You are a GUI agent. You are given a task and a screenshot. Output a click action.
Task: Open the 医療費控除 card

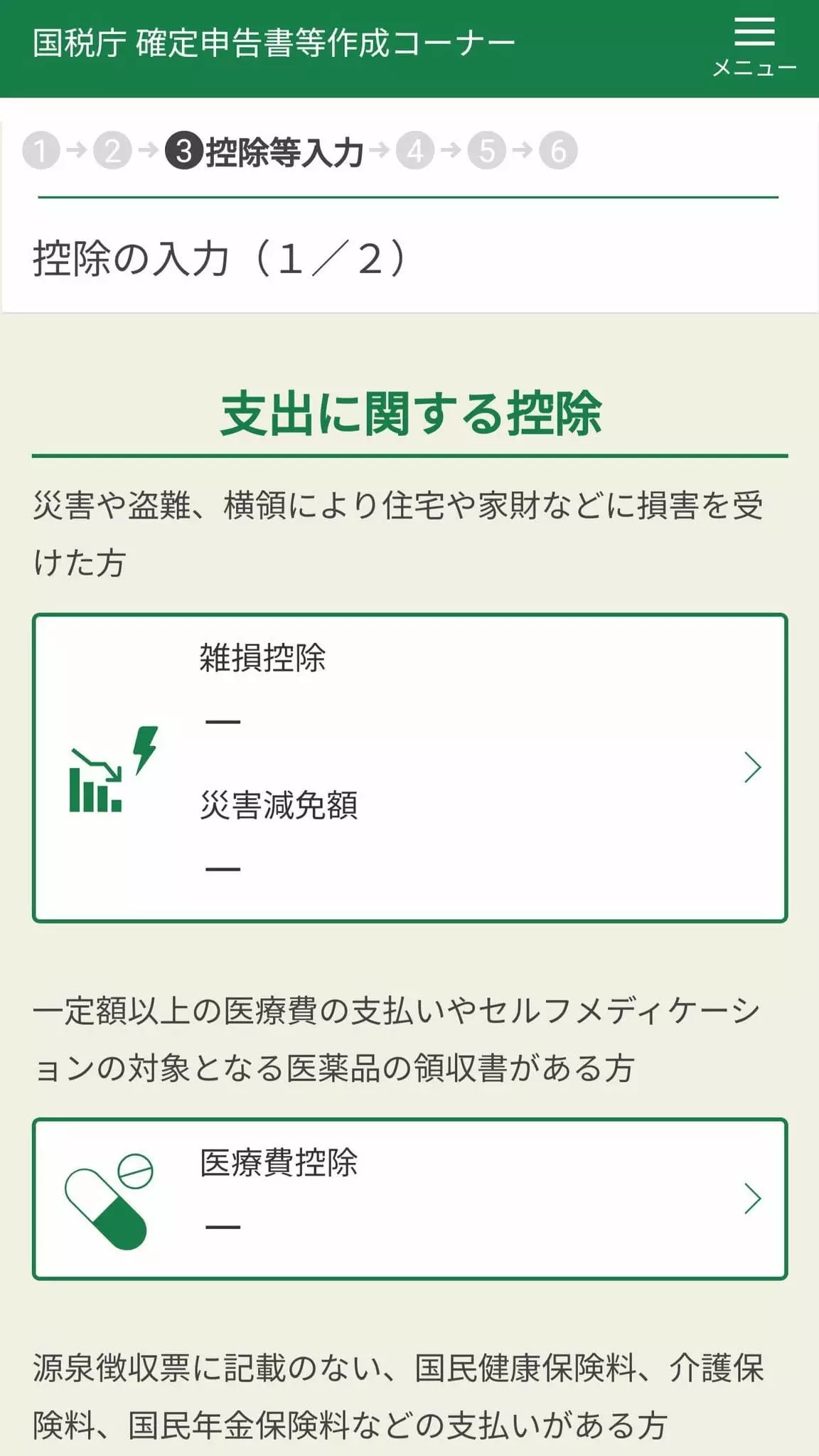pos(409,1199)
